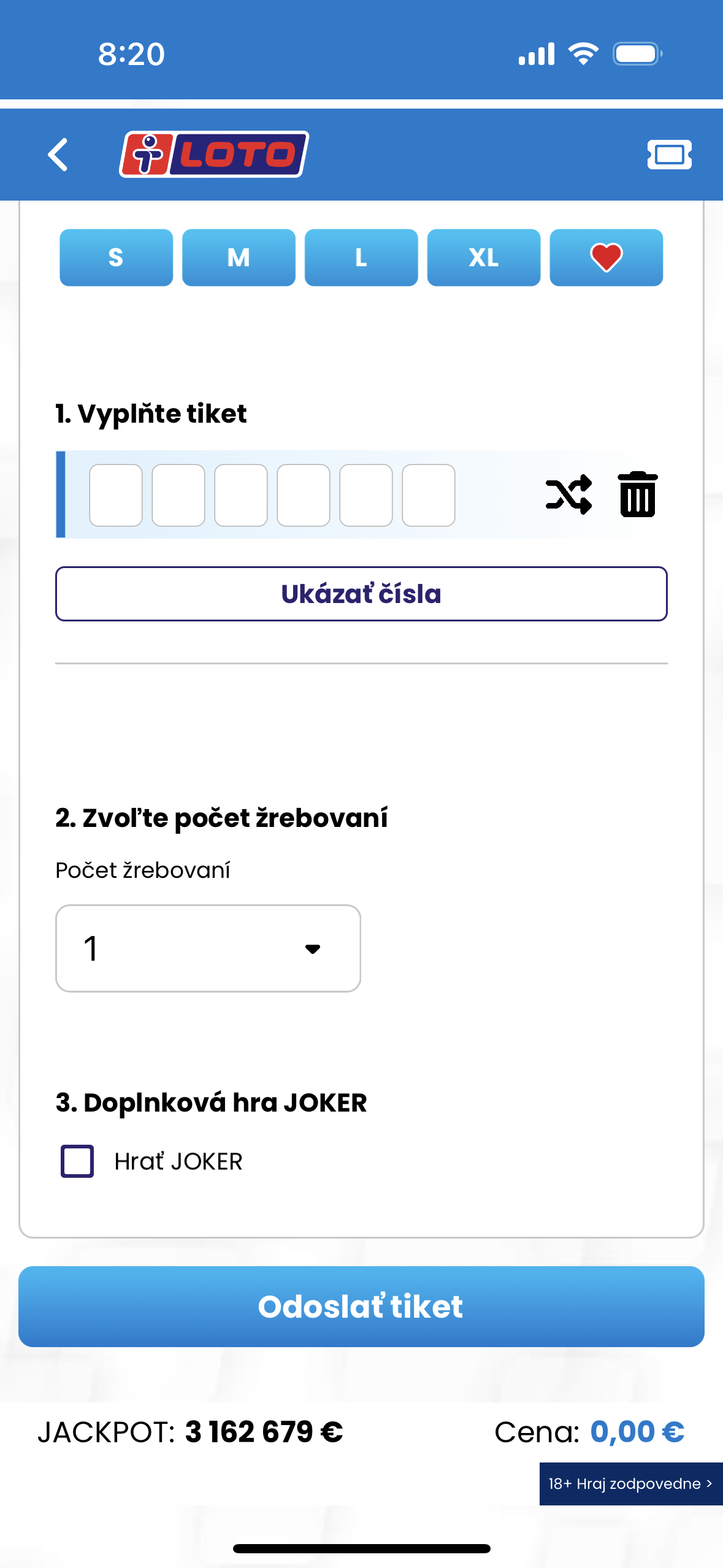The height and width of the screenshot is (1568, 723).
Task: Pick the XL ticket size
Action: coord(484,258)
